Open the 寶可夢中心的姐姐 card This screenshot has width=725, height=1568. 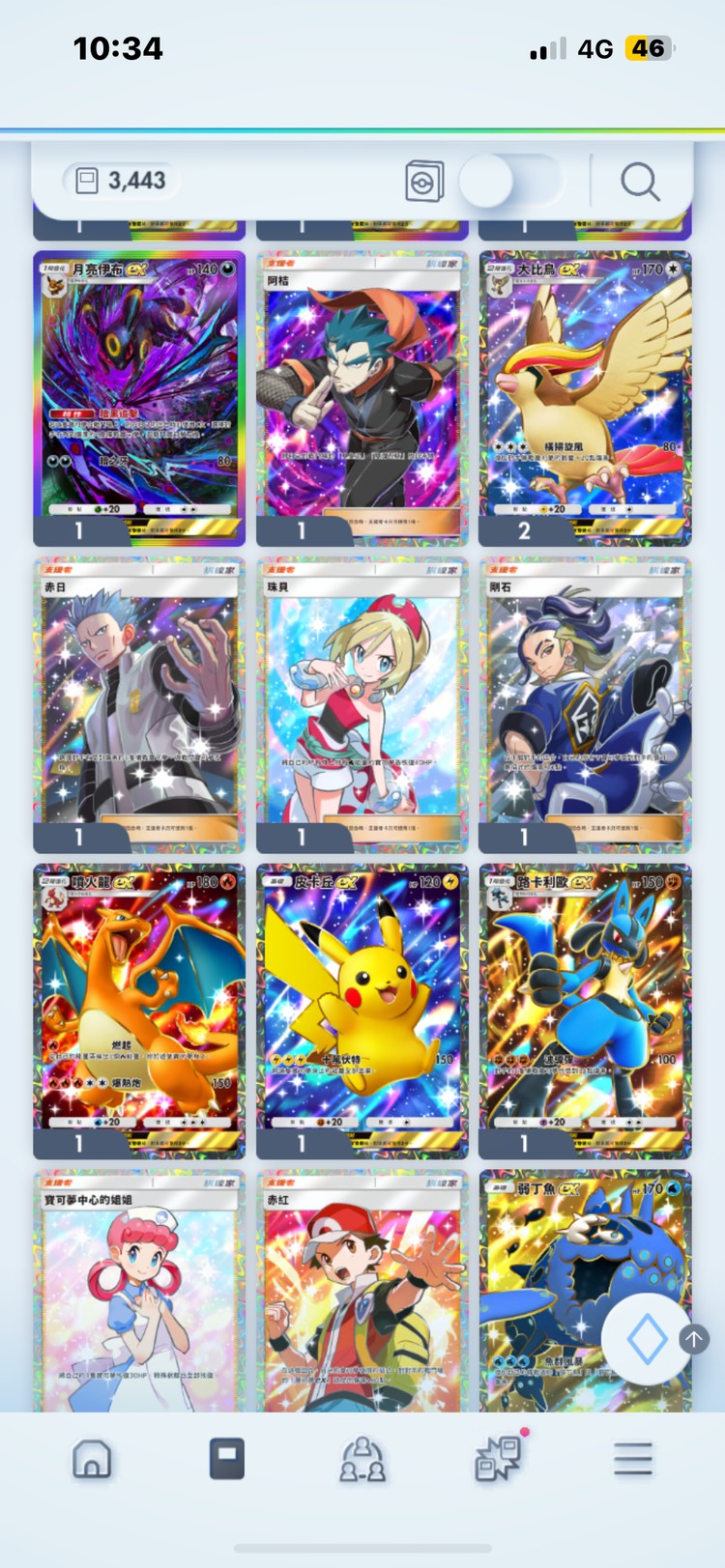click(x=139, y=1290)
